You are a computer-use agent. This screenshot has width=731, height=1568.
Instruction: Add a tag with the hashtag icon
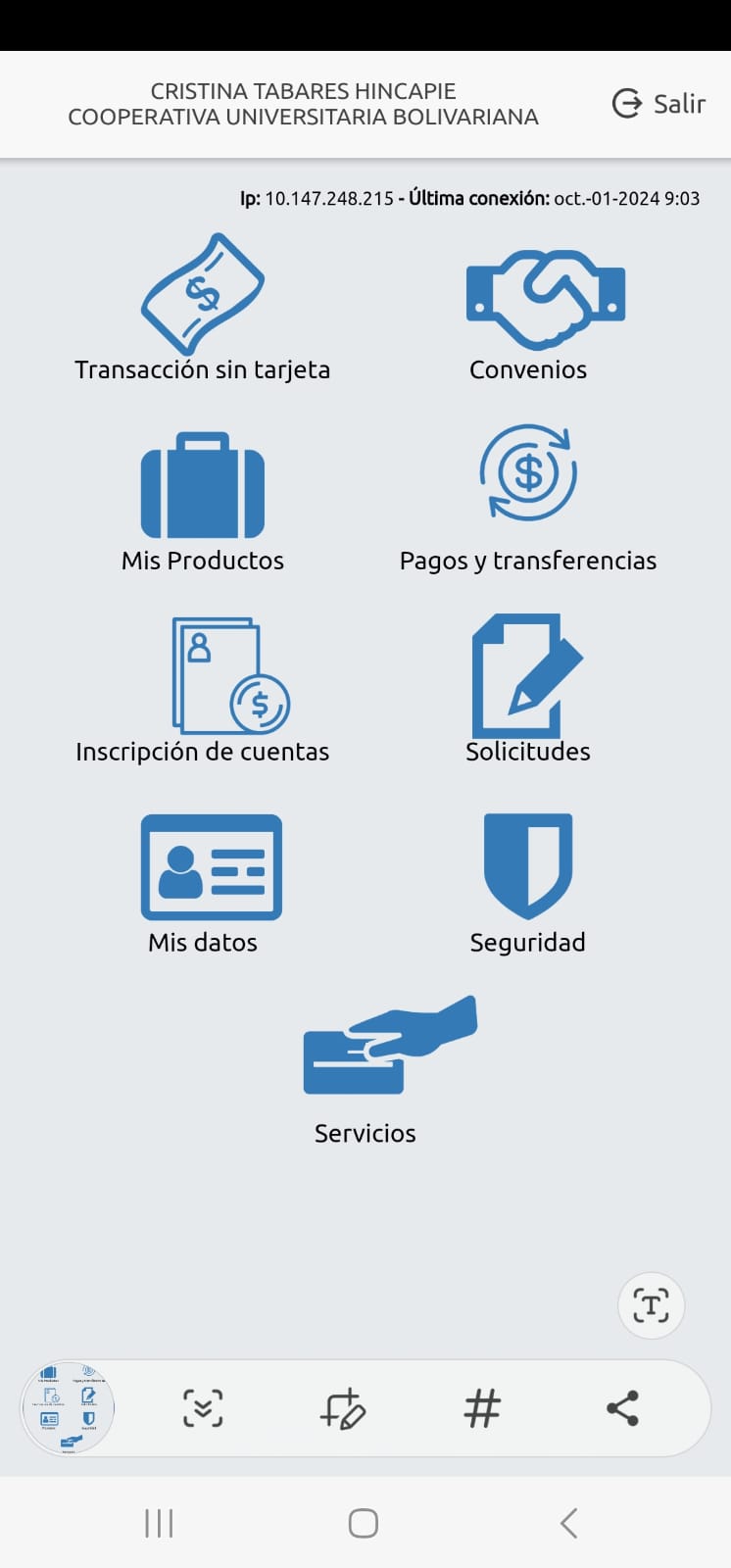482,1409
